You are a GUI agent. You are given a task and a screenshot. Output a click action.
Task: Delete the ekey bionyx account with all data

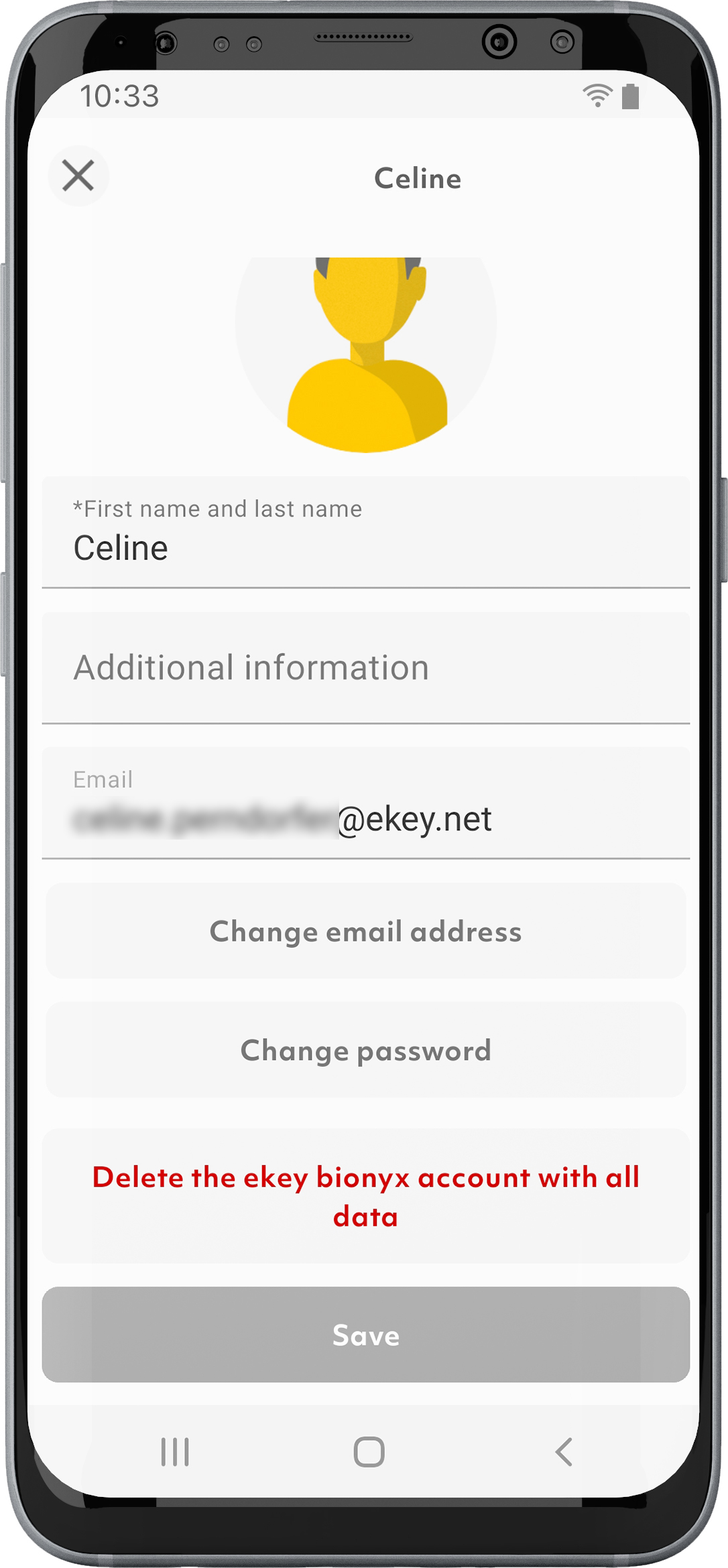pyautogui.click(x=366, y=1196)
